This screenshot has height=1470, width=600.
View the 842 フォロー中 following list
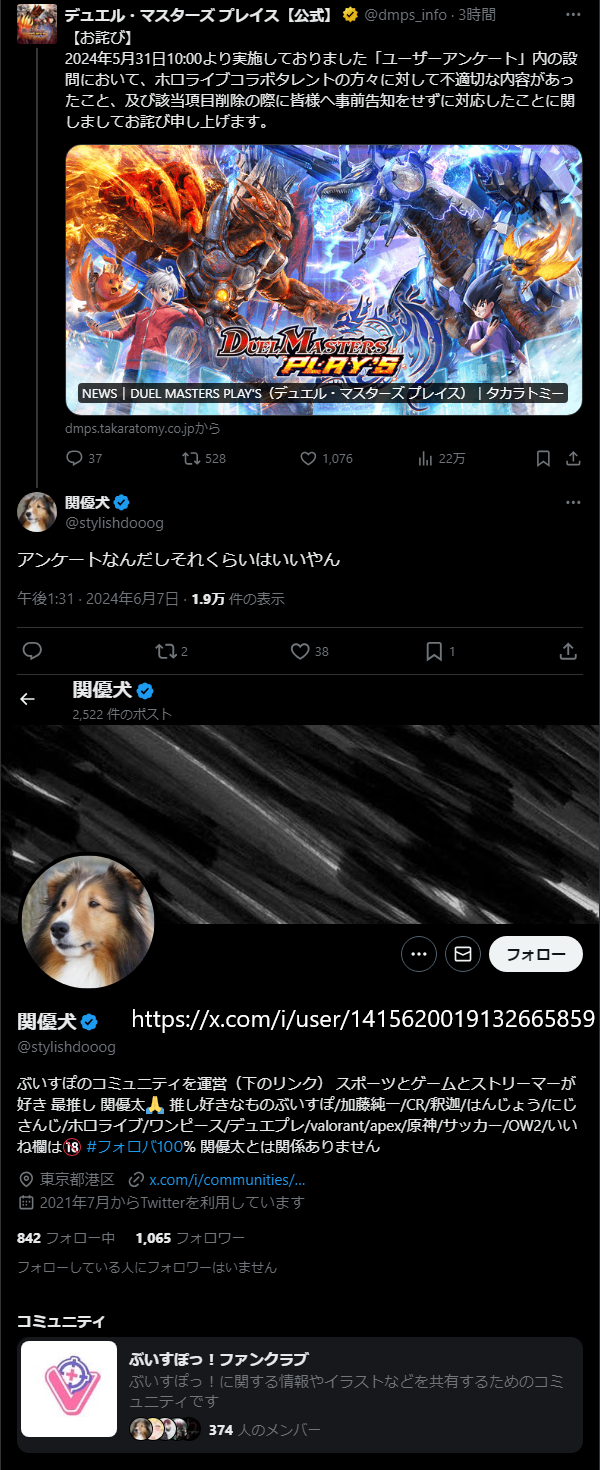pyautogui.click(x=66, y=1237)
